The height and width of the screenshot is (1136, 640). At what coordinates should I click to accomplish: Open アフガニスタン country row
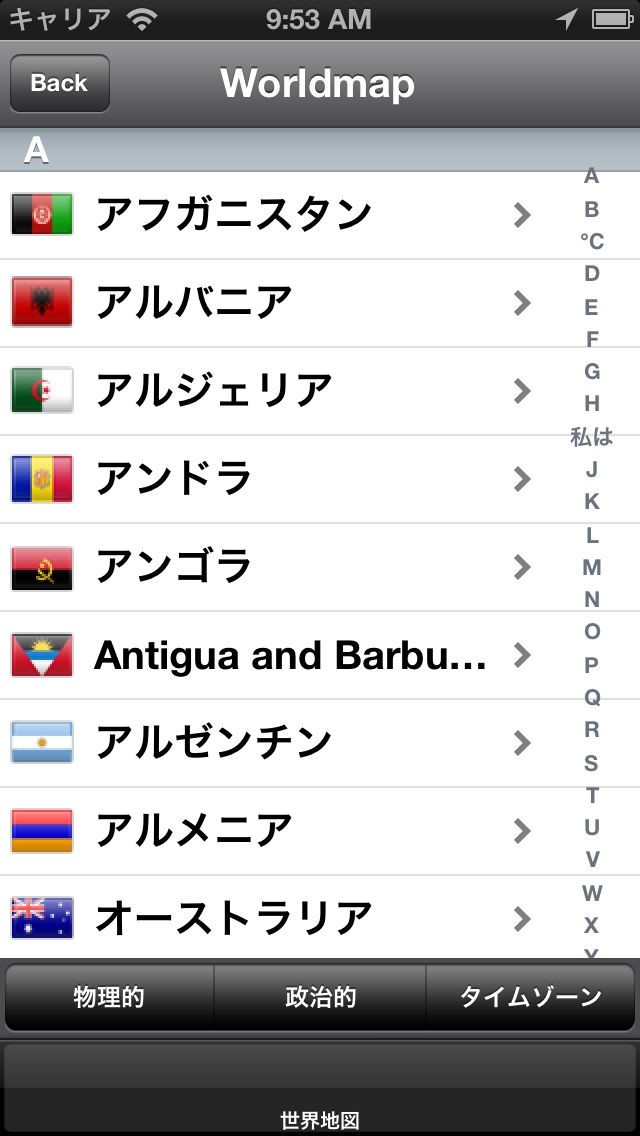coord(280,215)
